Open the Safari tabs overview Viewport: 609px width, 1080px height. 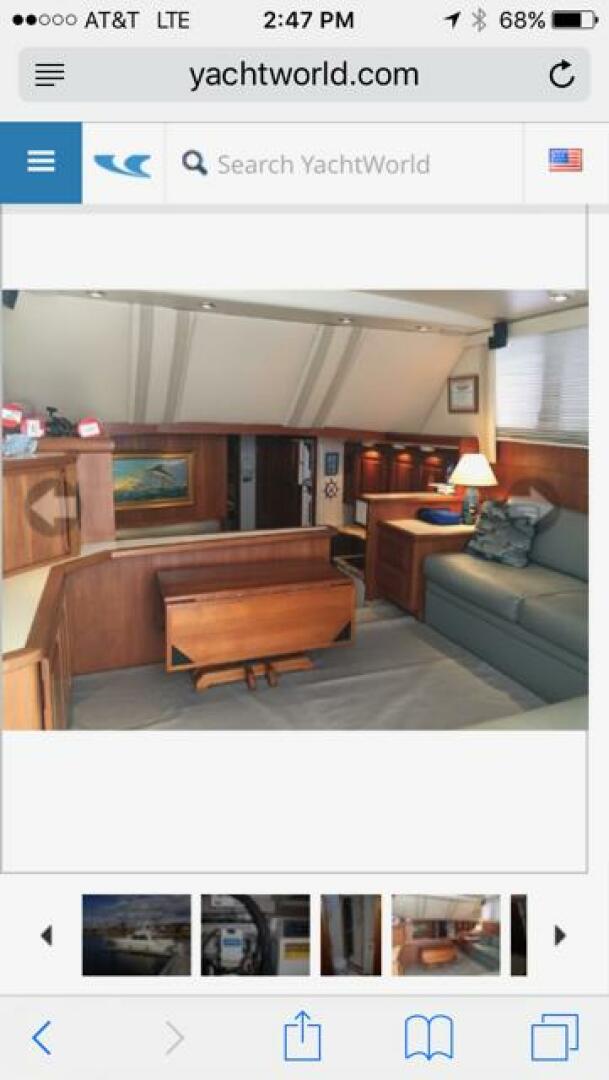click(x=554, y=1038)
